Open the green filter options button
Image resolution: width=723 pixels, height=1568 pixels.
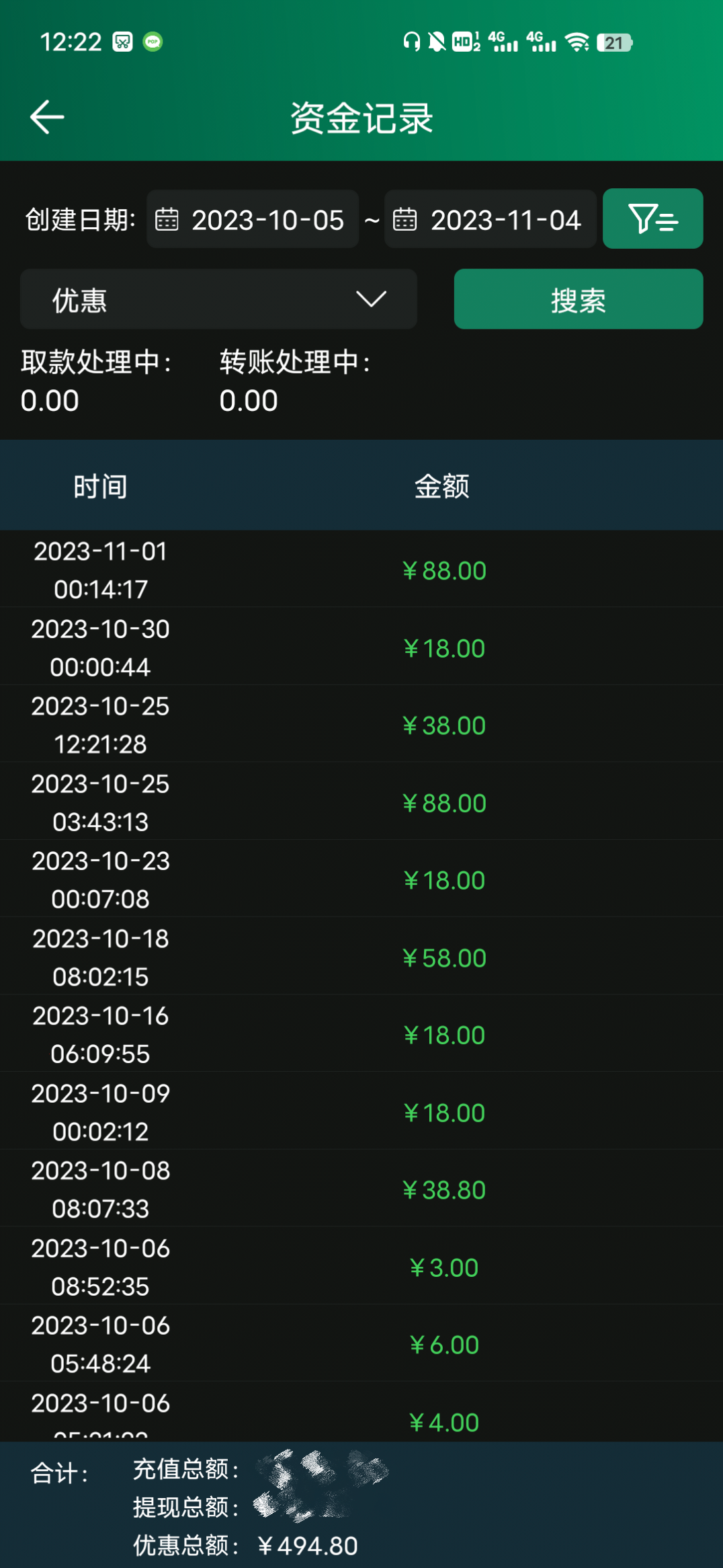pyautogui.click(x=652, y=219)
